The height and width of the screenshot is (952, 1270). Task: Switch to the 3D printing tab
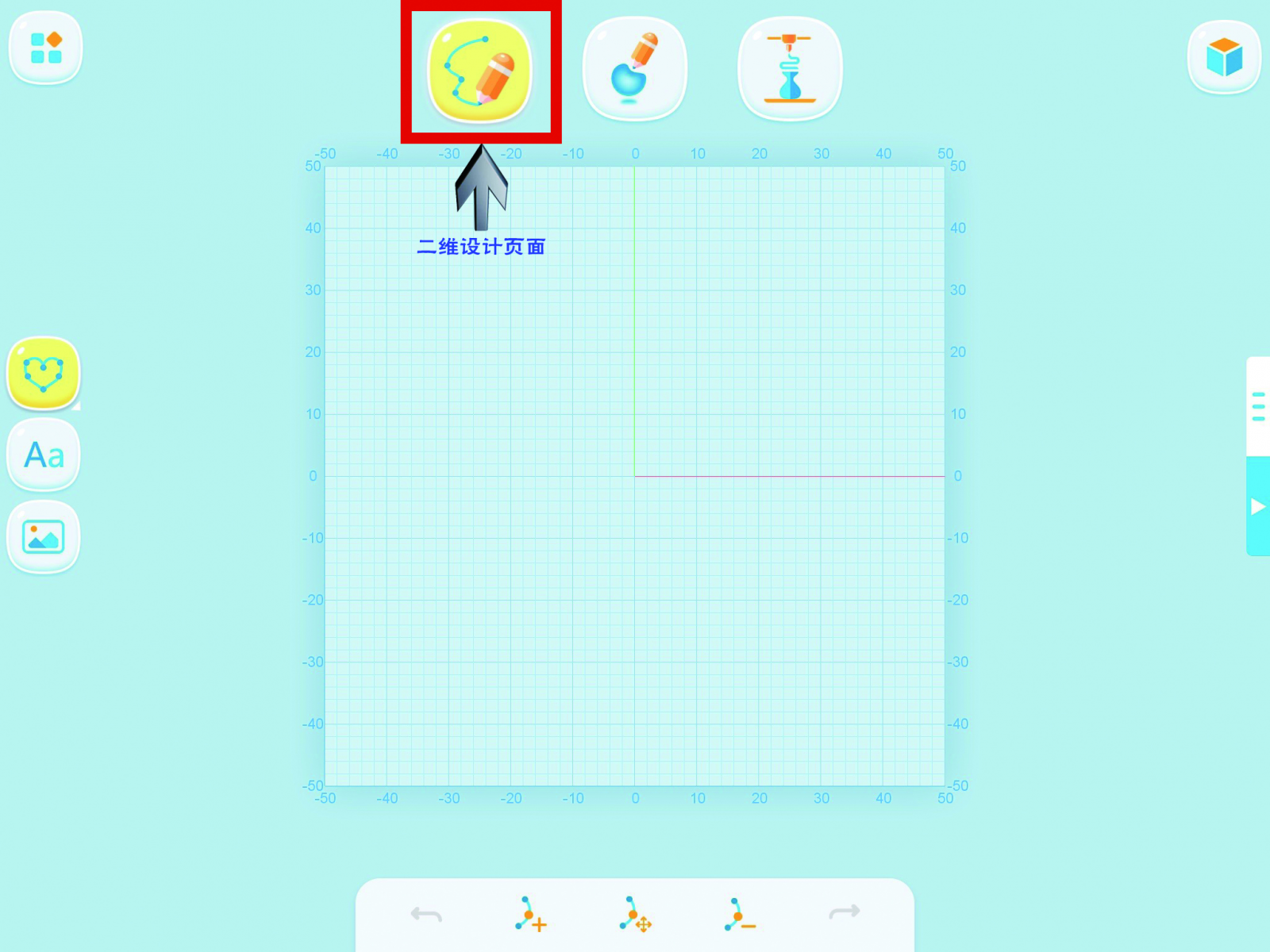pos(790,70)
